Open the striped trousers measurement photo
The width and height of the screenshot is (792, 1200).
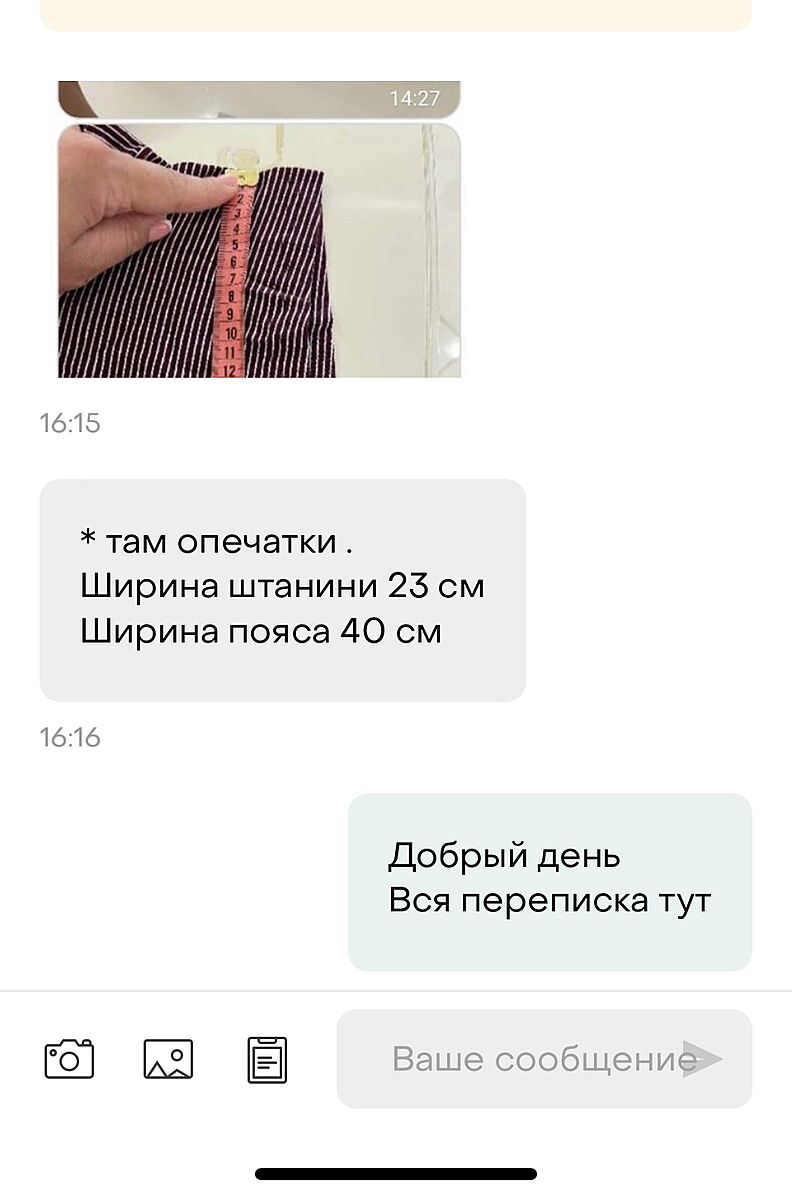click(259, 250)
